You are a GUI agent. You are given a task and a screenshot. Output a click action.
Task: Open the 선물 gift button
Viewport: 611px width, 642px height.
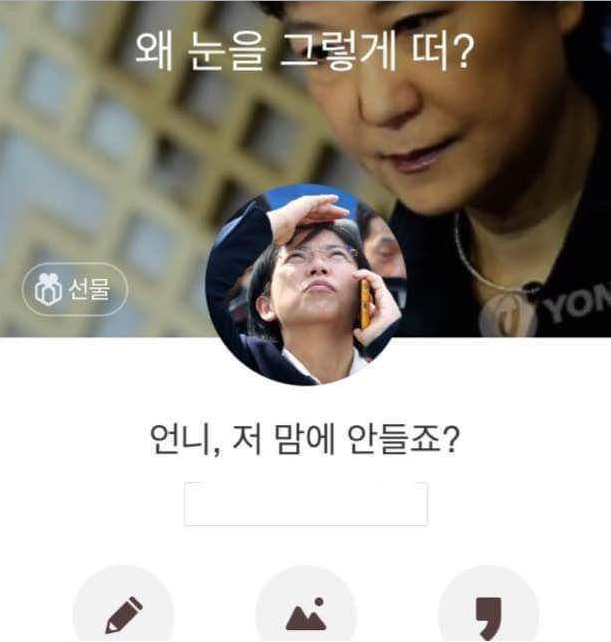(75, 290)
